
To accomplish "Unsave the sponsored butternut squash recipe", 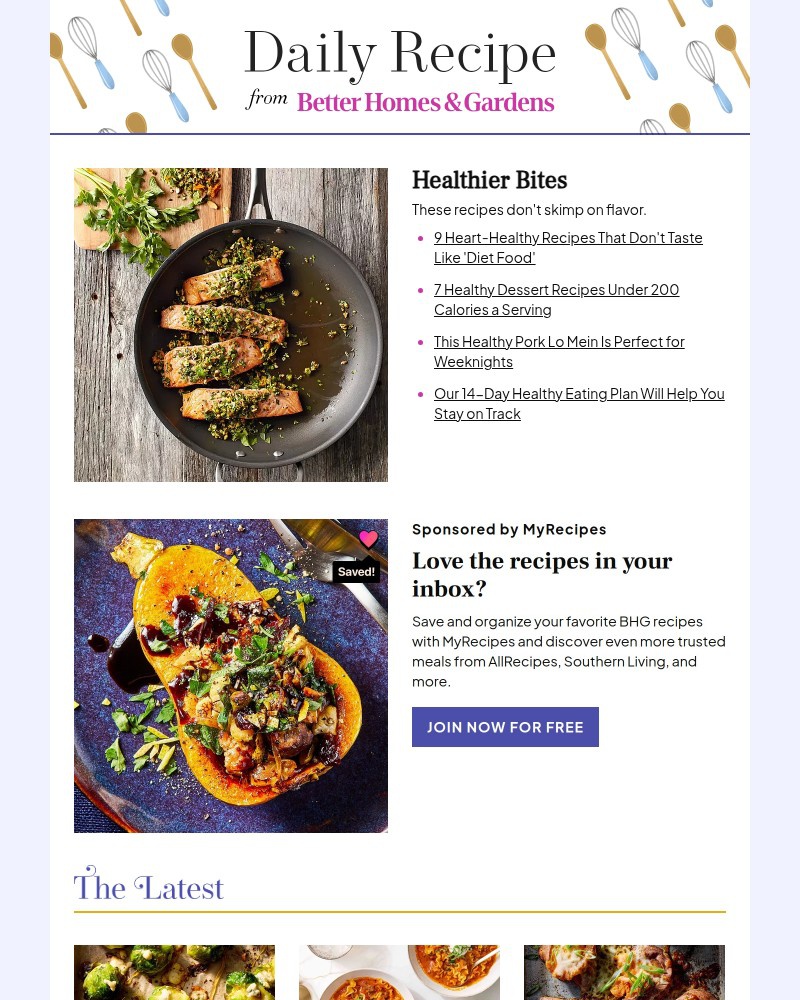I will point(368,539).
